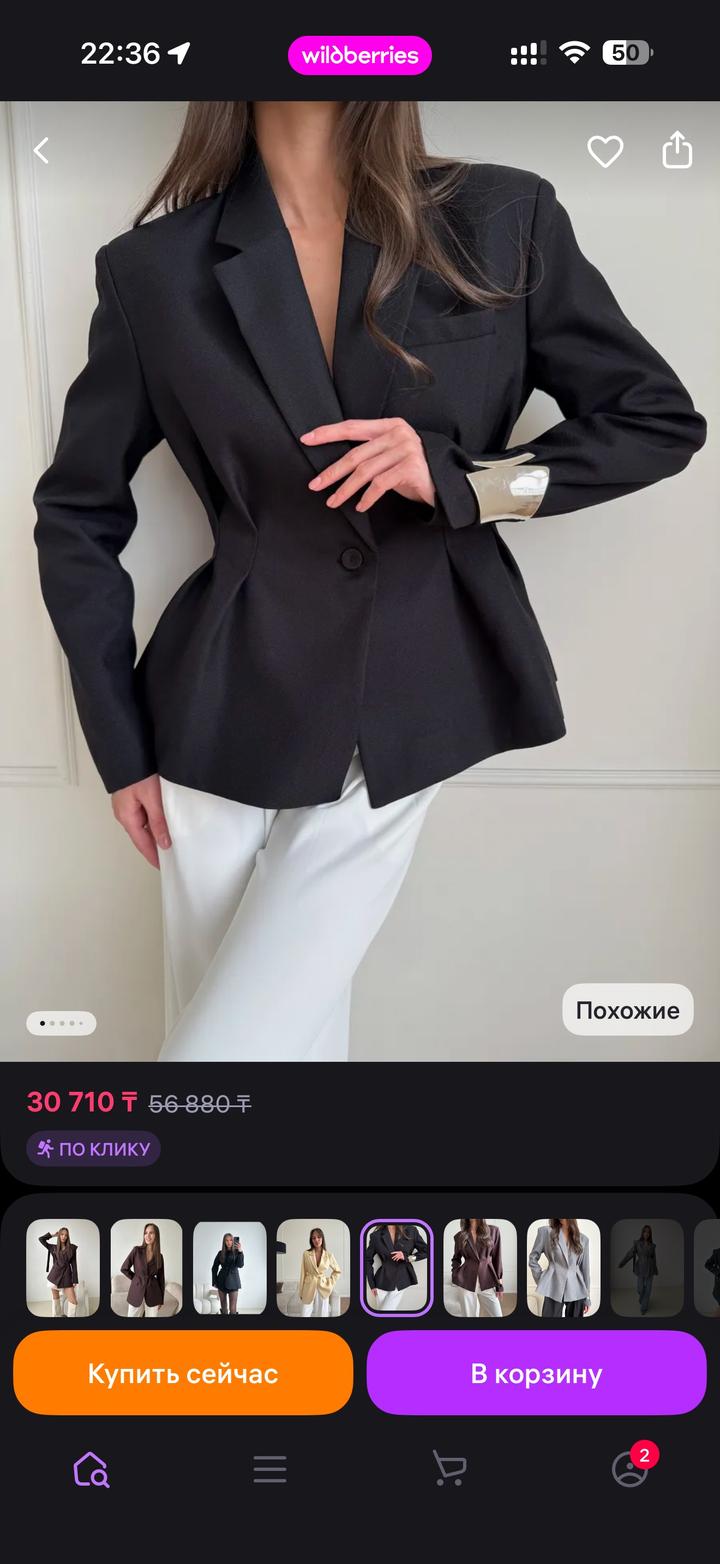Add item with В корзину button

(x=536, y=1373)
